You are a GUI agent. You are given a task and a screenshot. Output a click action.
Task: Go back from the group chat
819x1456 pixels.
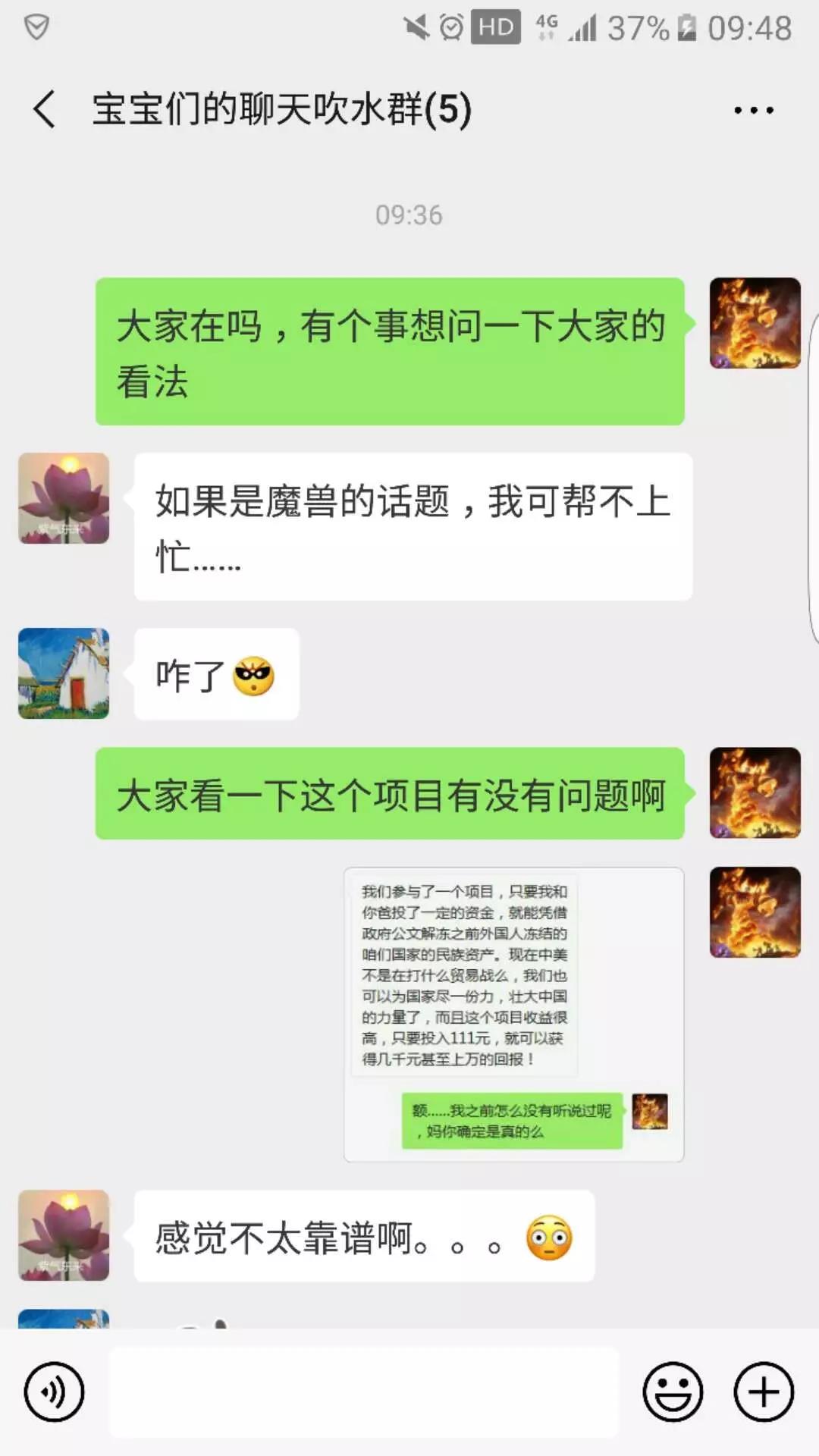45,109
